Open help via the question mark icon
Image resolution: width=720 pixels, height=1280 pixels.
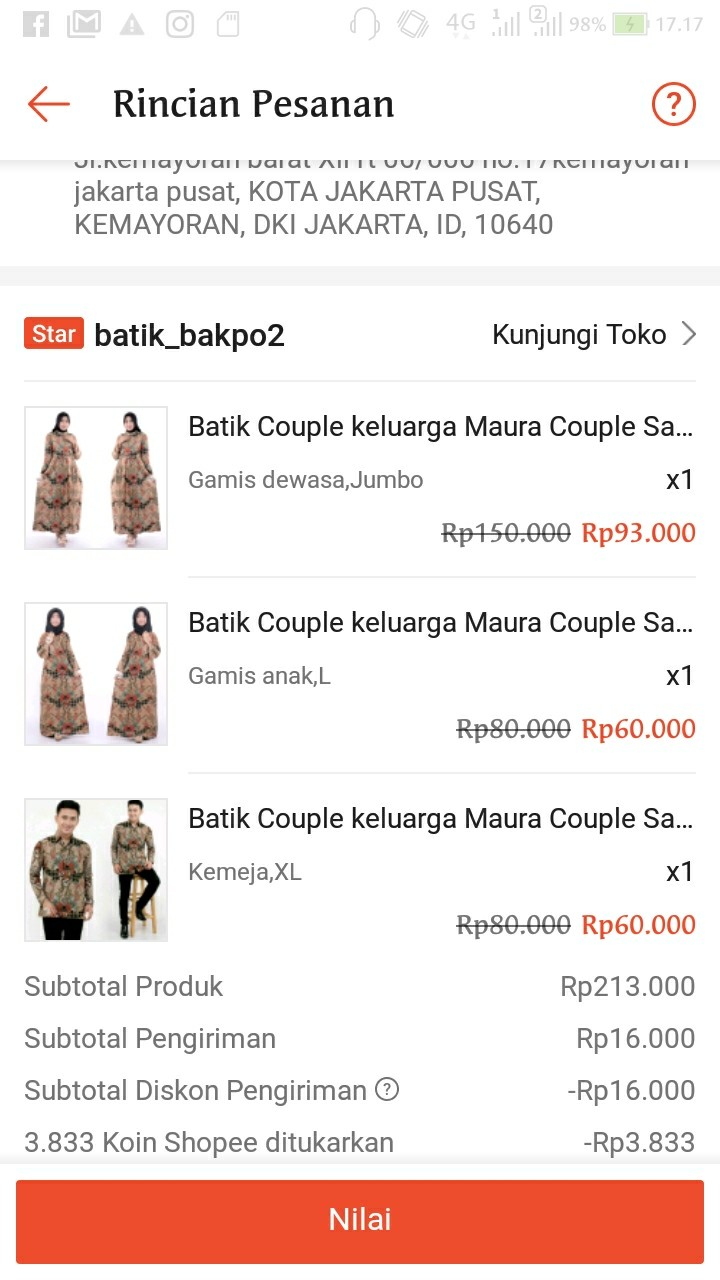(673, 103)
